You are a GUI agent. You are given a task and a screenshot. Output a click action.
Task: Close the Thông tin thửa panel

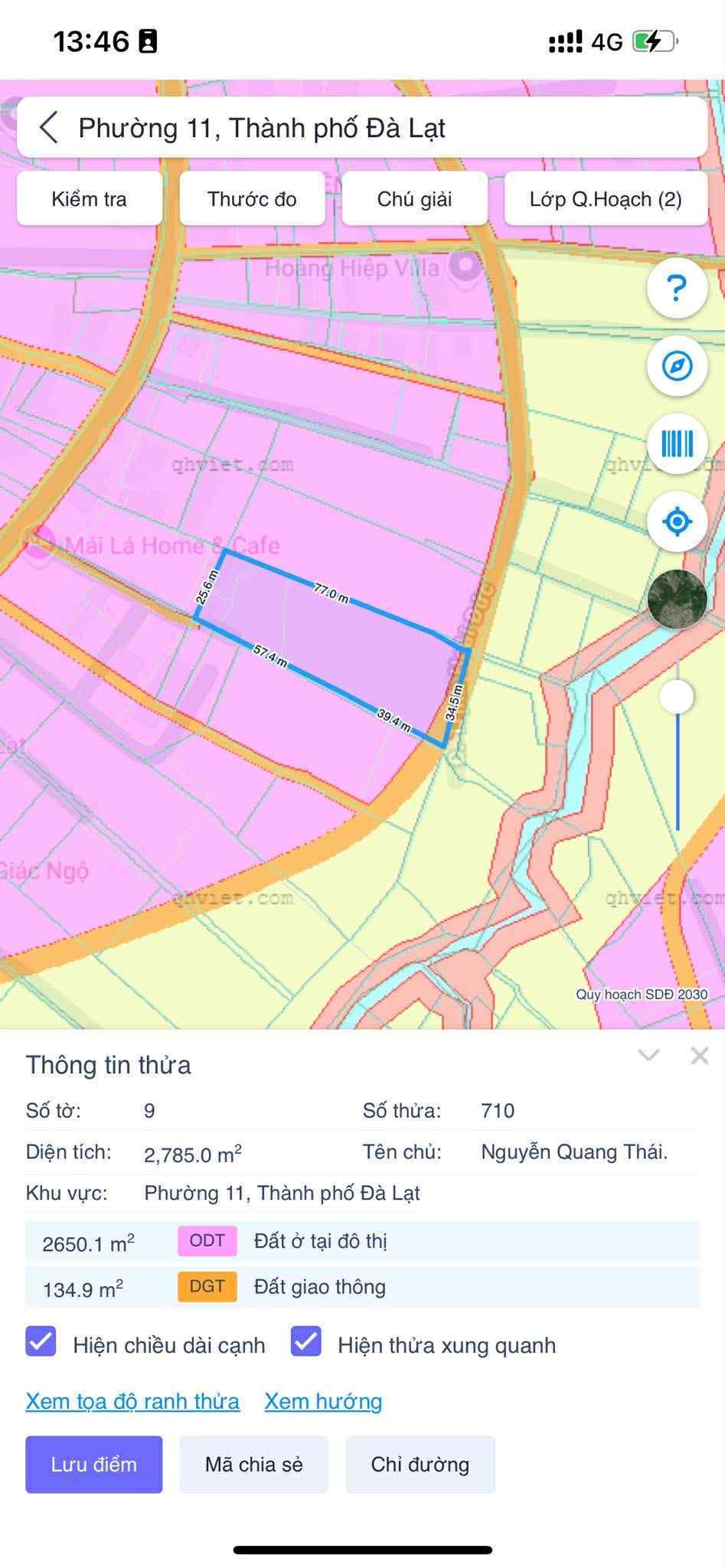699,1056
